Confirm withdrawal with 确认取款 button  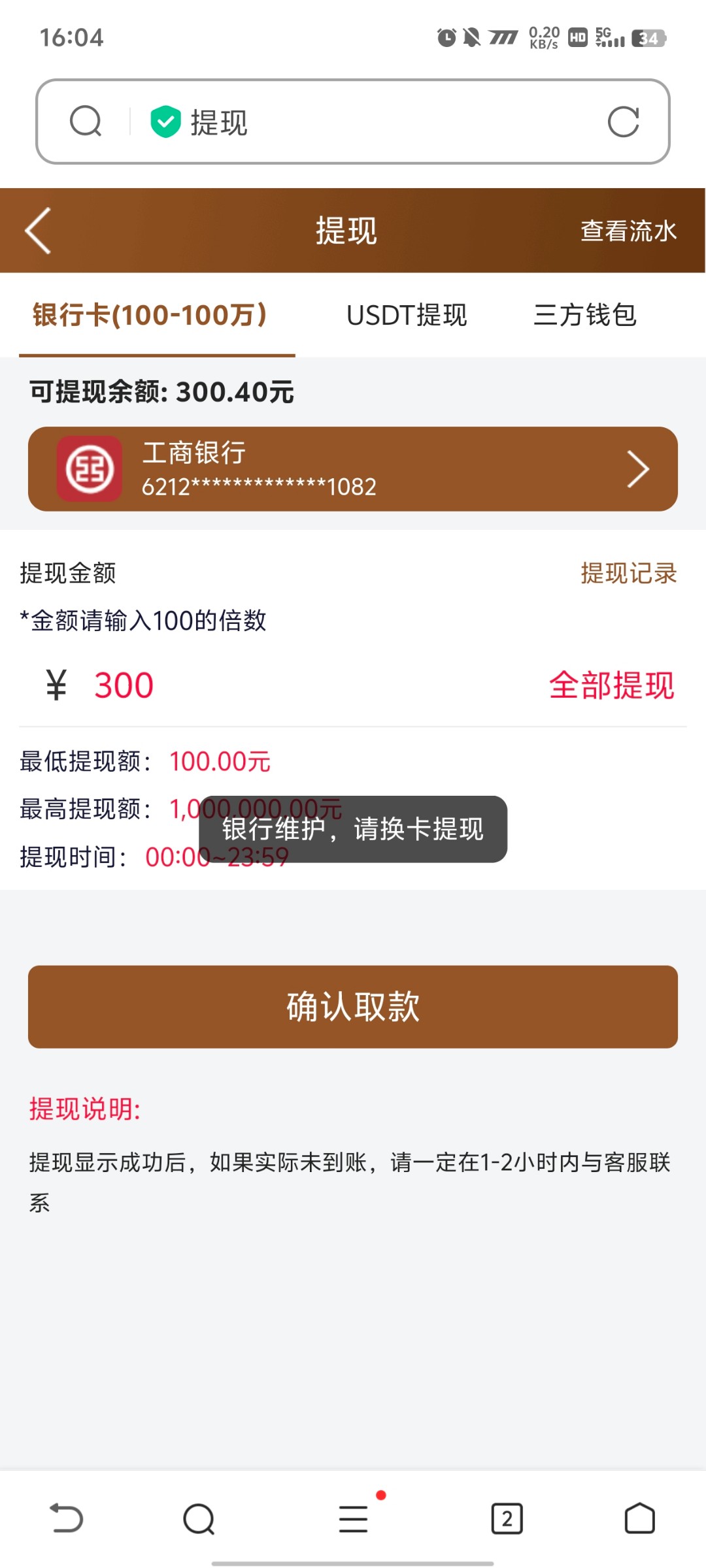tap(353, 1007)
